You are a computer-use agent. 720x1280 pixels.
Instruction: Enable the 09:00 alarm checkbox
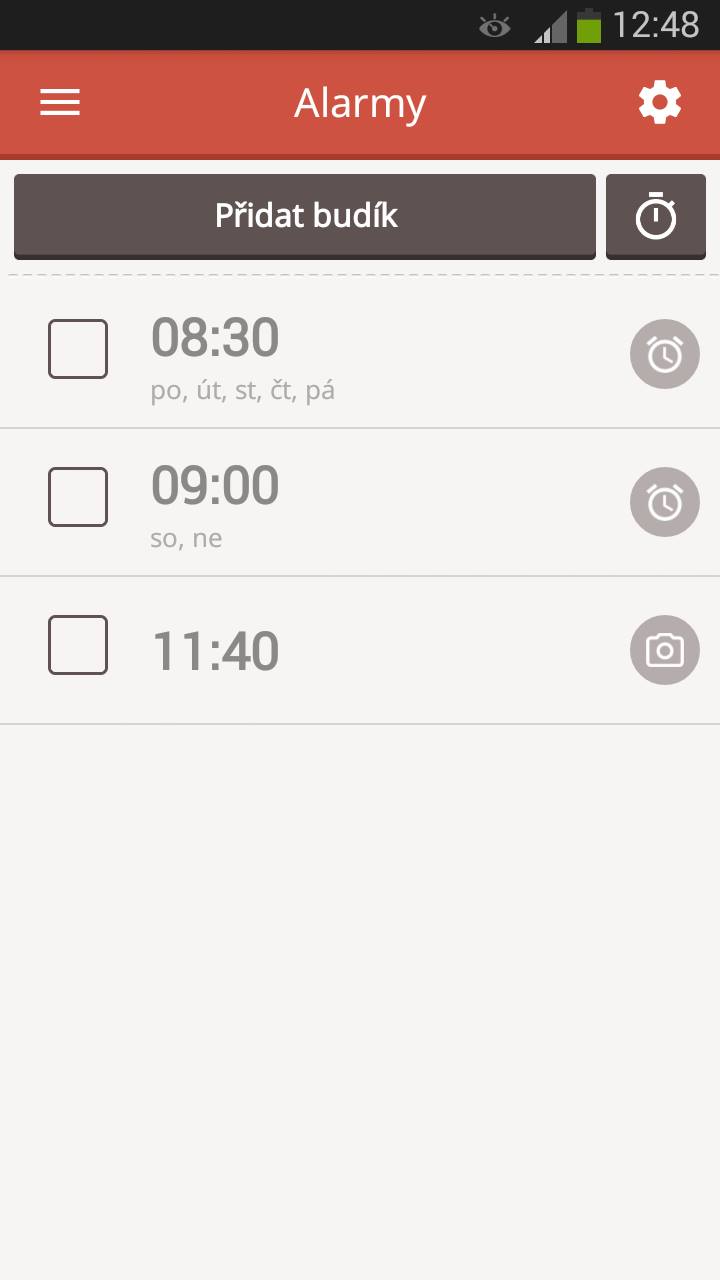point(78,497)
